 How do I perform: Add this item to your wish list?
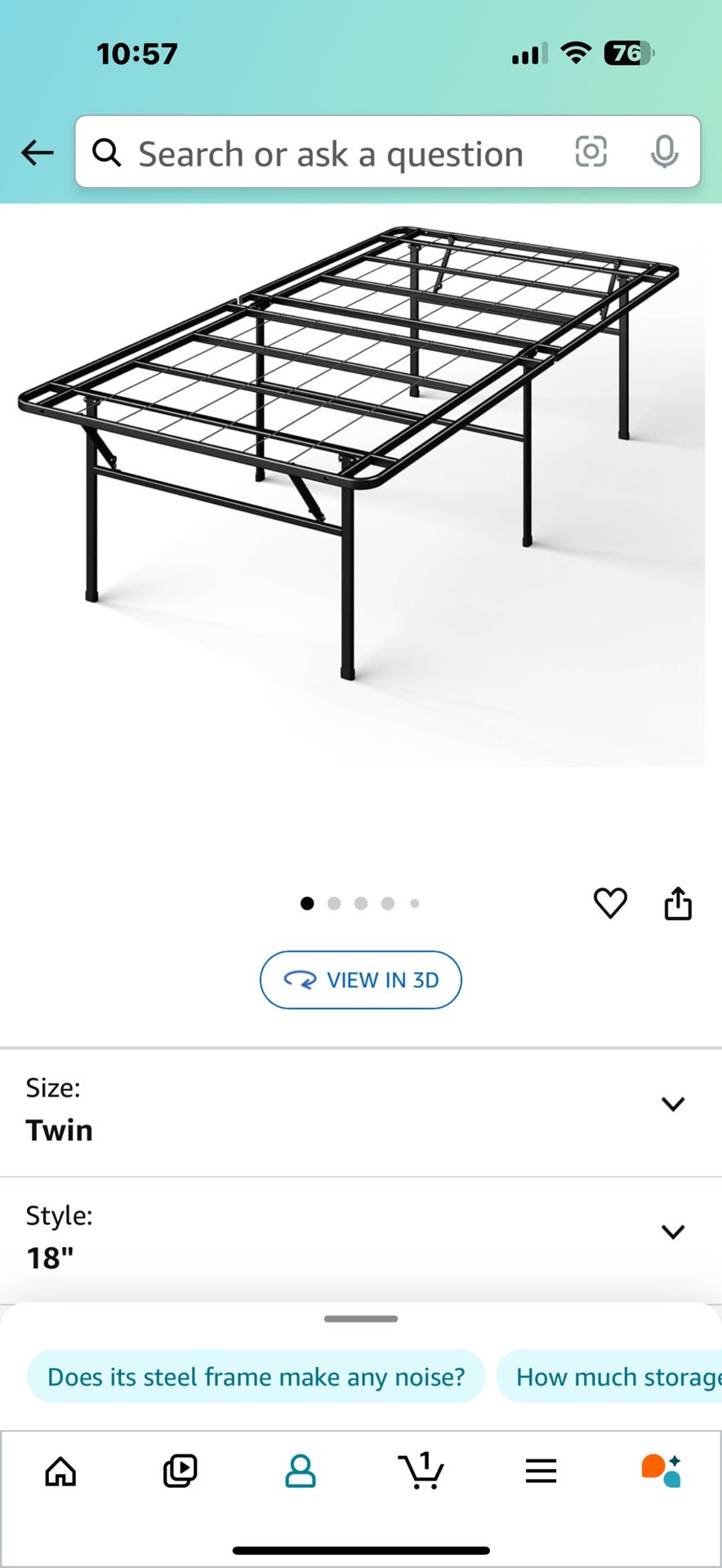pos(610,903)
